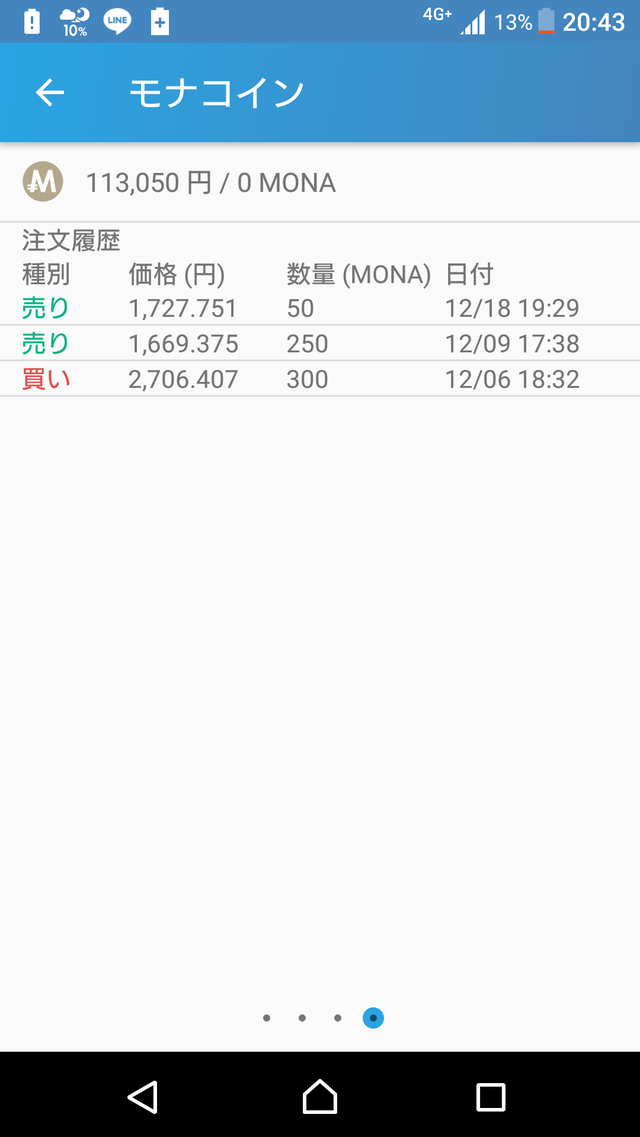The height and width of the screenshot is (1137, 640).
Task: Tap the system back triangle
Action: tap(143, 1096)
